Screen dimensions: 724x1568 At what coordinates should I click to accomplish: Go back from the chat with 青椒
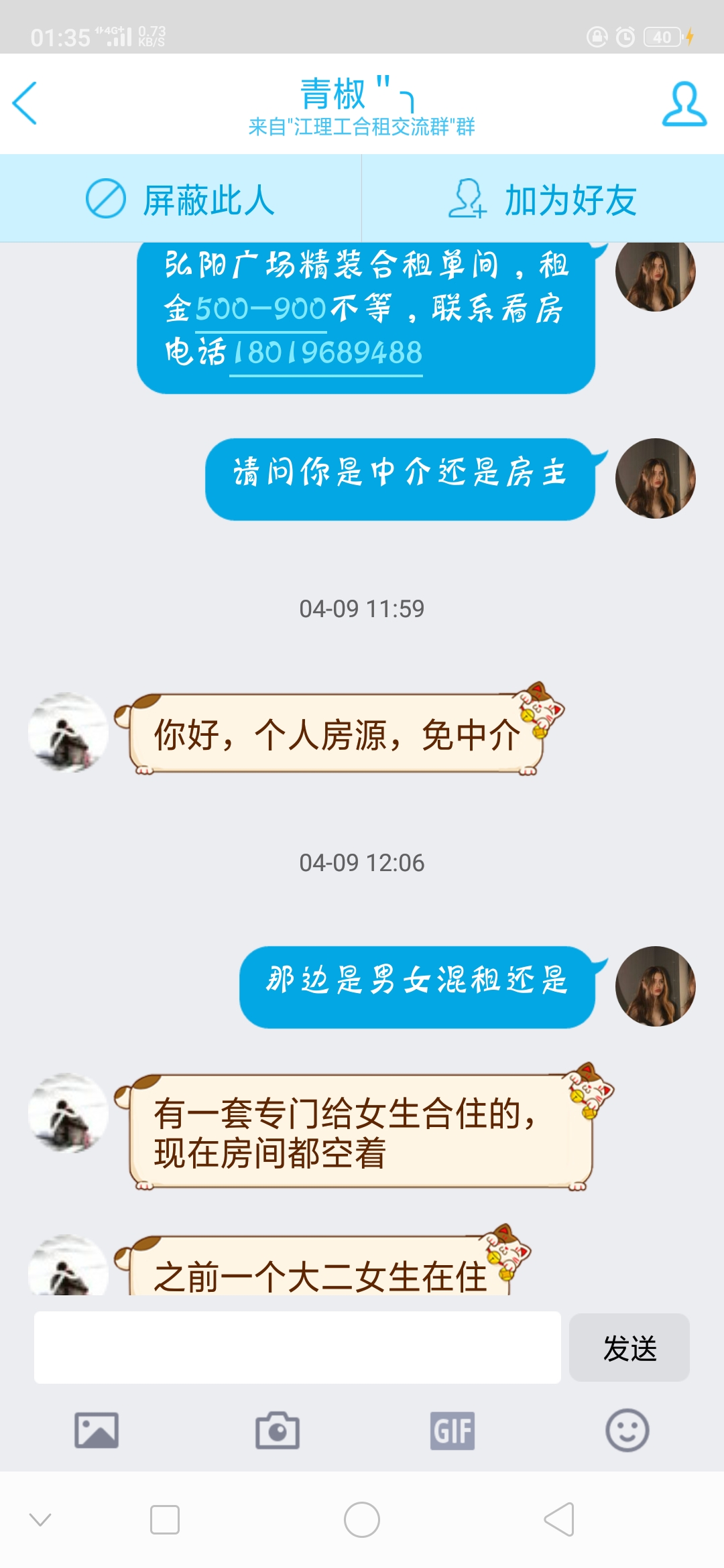click(25, 103)
